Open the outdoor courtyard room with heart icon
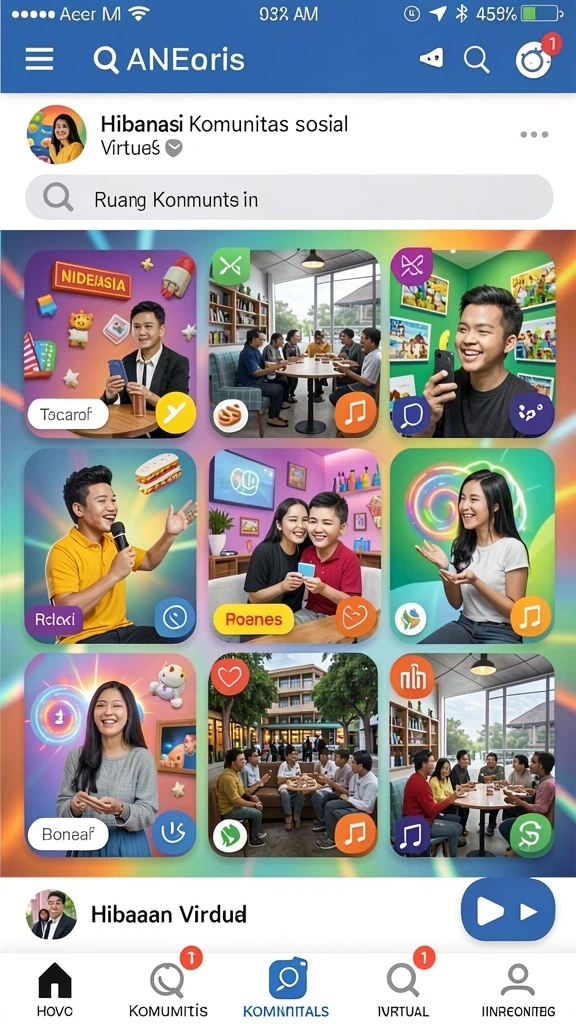576x1024 pixels. 293,754
